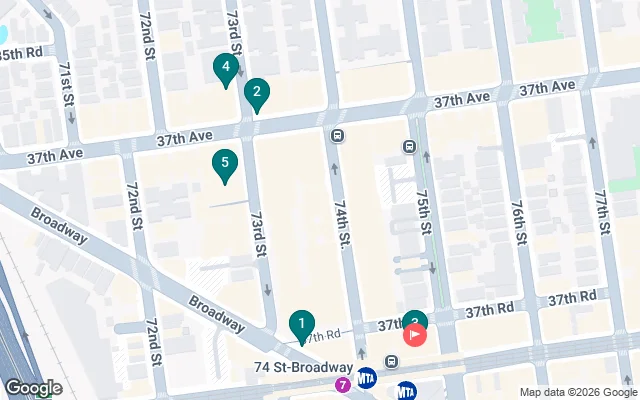Tap the bus stop icon on 74th St
Image resolution: width=640 pixels, height=400 pixels.
pyautogui.click(x=338, y=136)
